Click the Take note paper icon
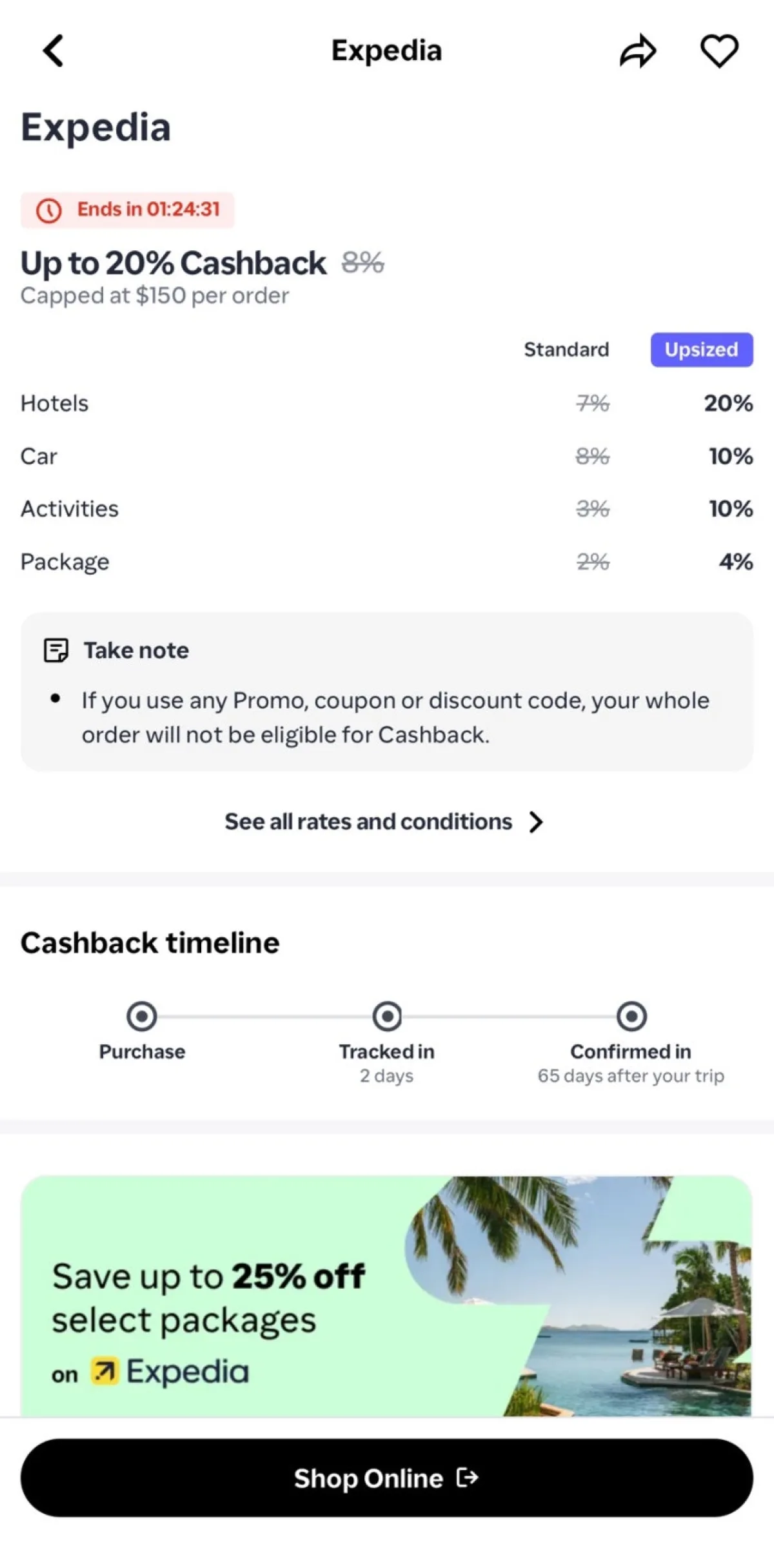 click(57, 650)
